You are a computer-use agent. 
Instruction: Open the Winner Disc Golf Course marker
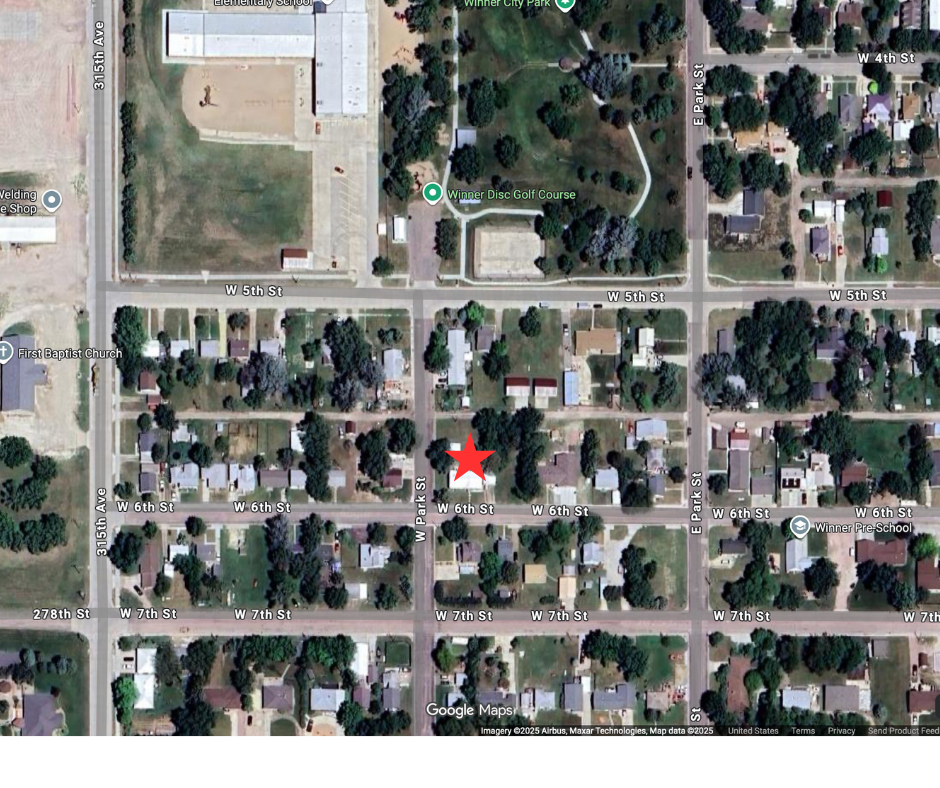[432, 192]
